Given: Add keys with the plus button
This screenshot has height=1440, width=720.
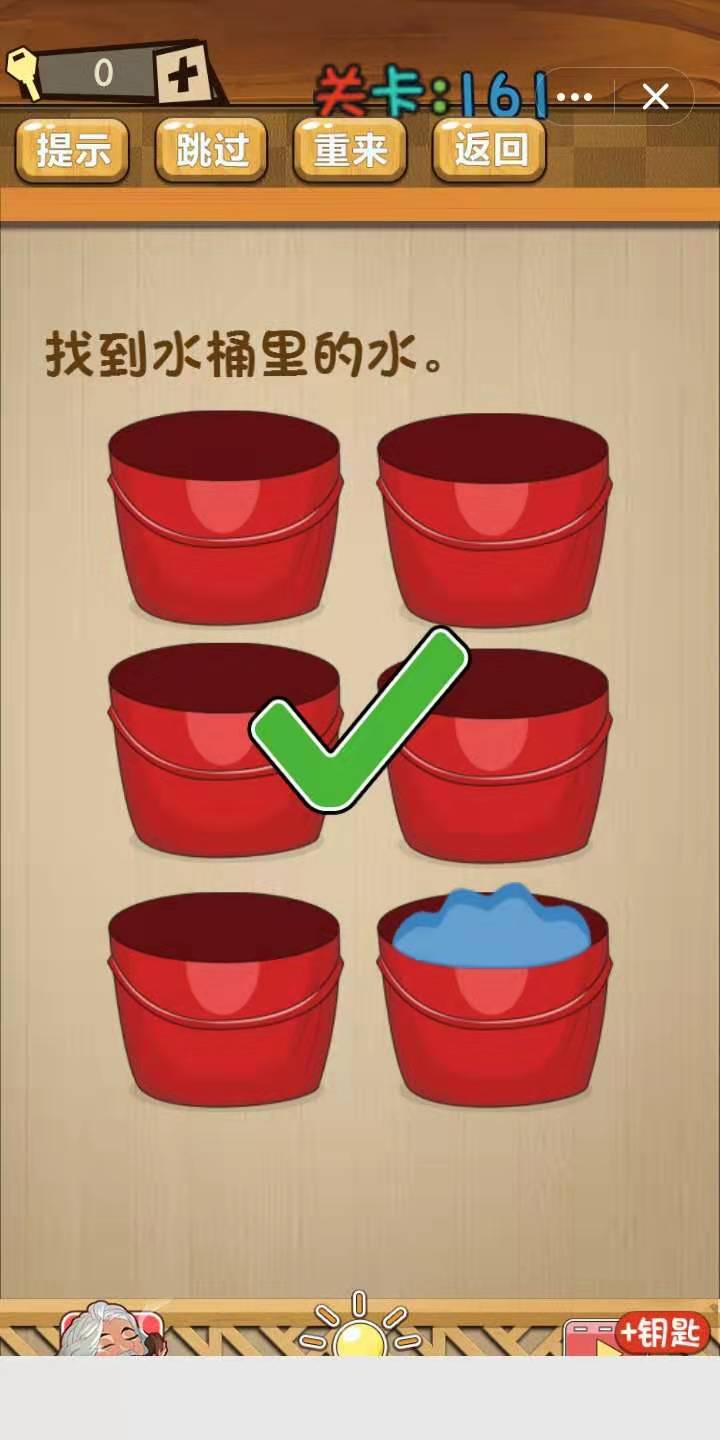Looking at the screenshot, I should (182, 74).
